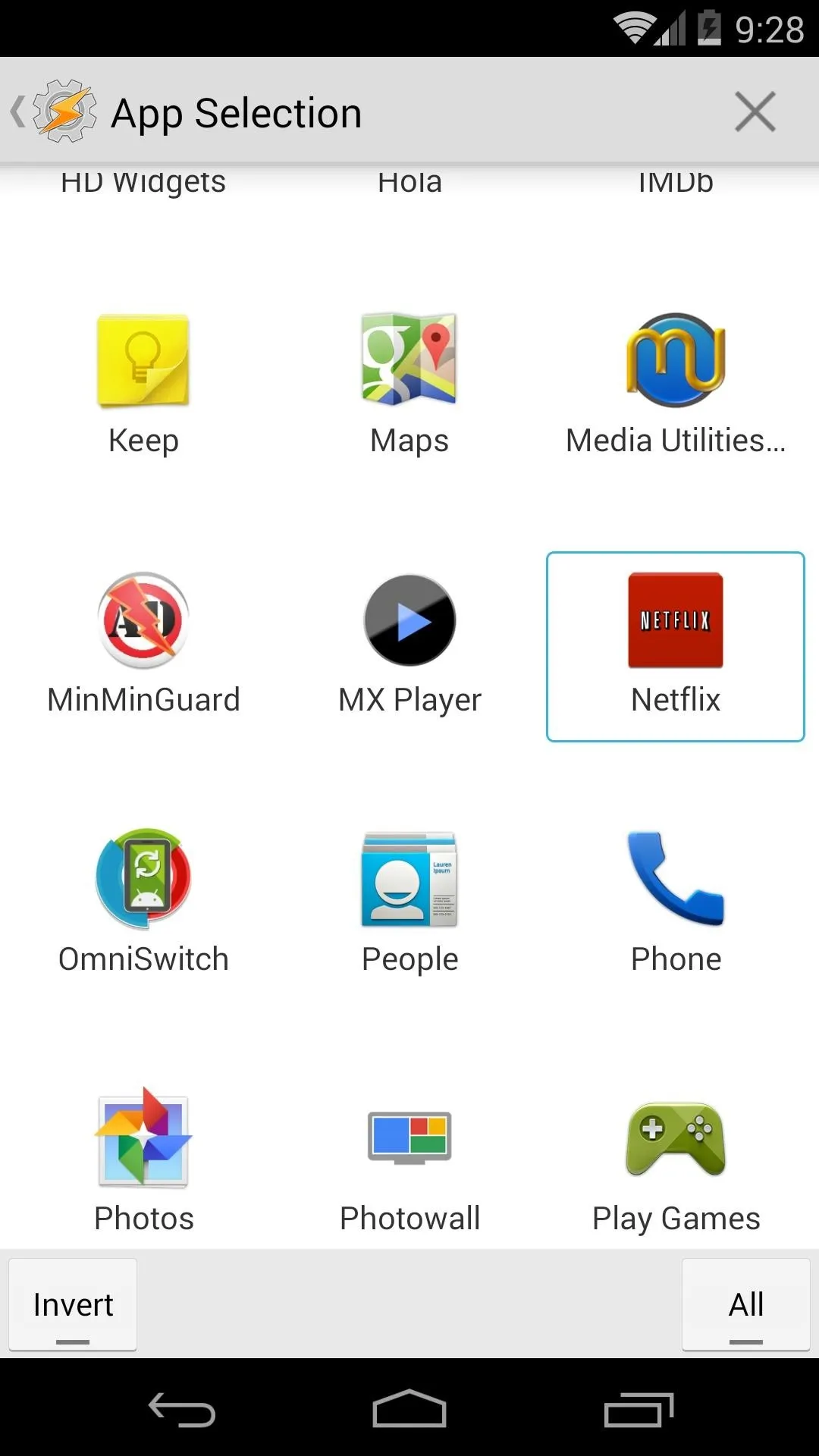819x1456 pixels.
Task: Go to the home screen
Action: [x=409, y=1410]
